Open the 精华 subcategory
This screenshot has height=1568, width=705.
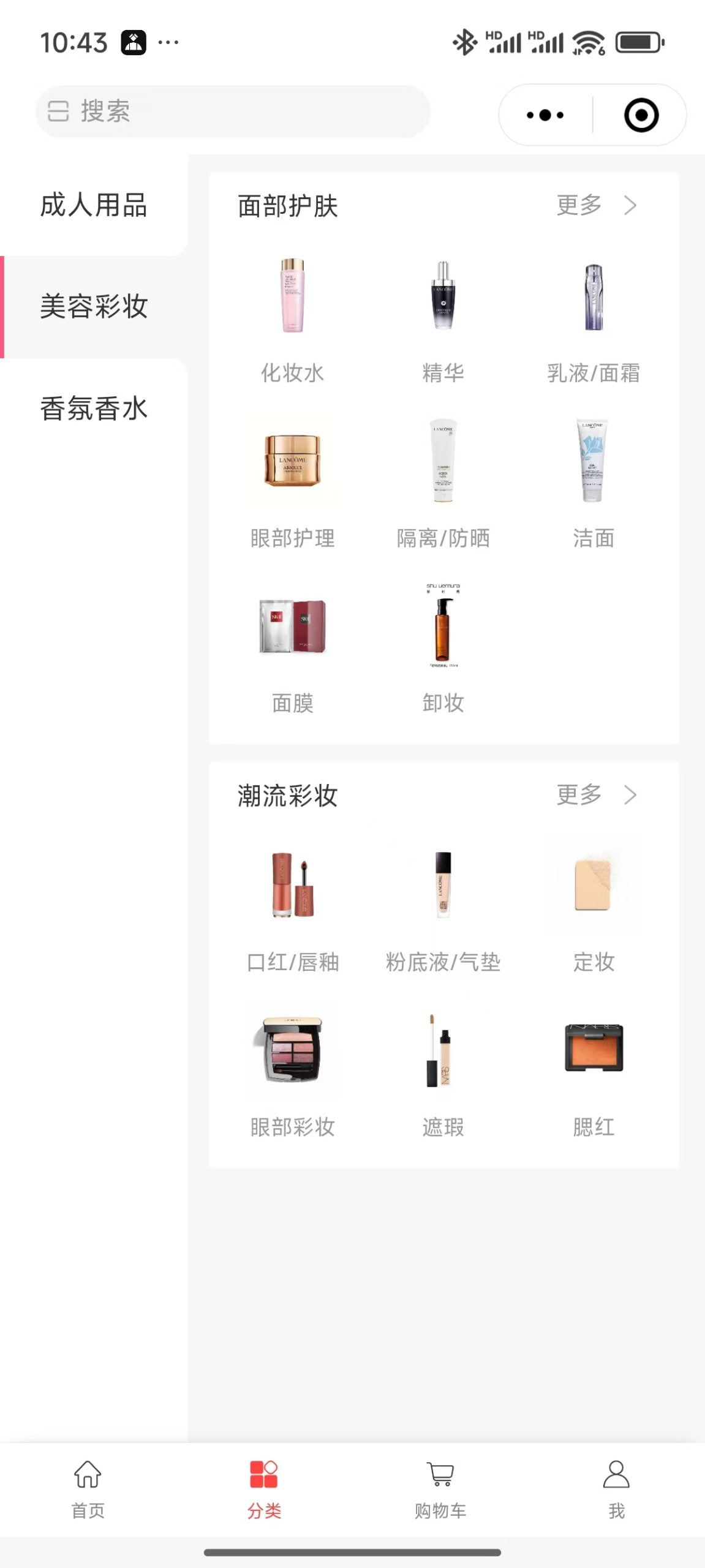pos(443,320)
